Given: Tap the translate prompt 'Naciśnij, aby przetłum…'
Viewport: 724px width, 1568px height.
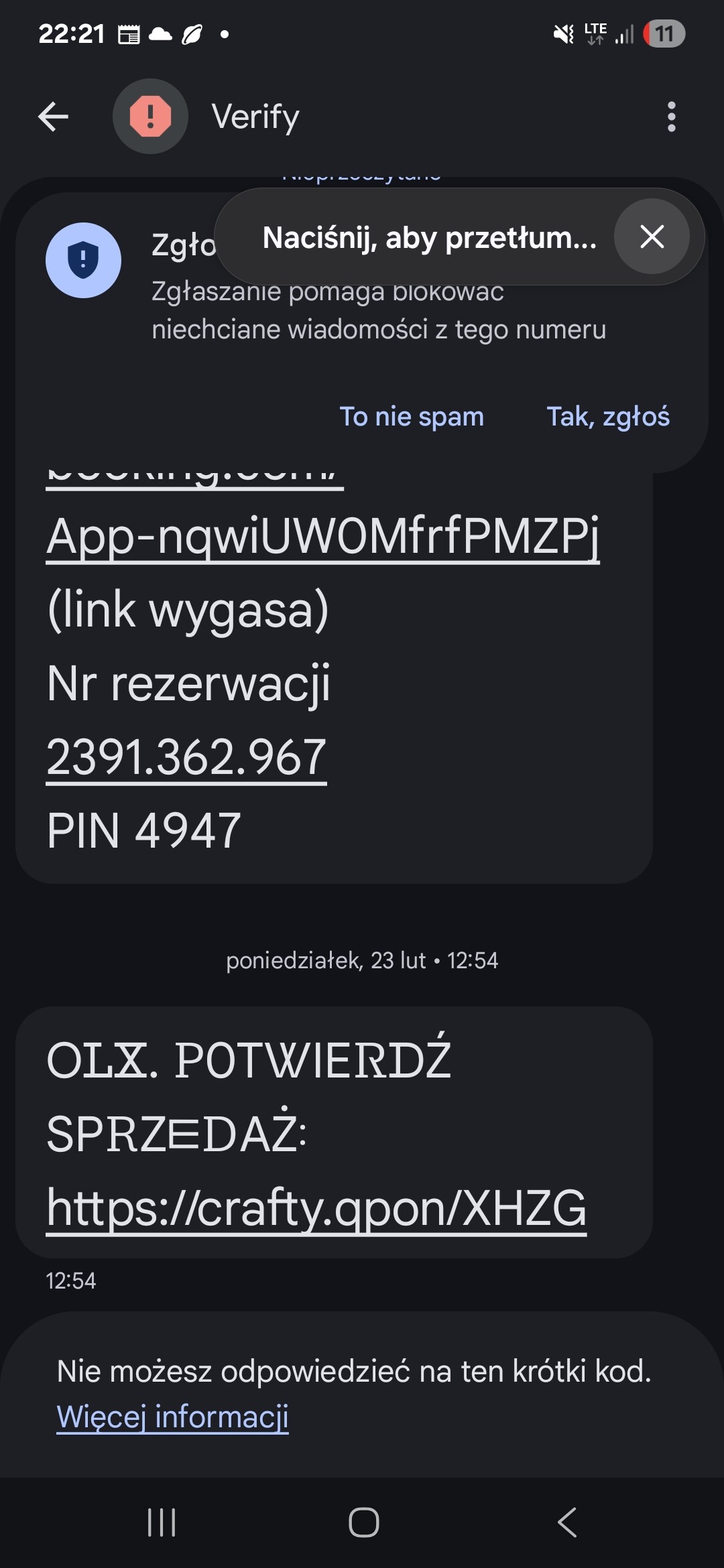Looking at the screenshot, I should click(429, 238).
